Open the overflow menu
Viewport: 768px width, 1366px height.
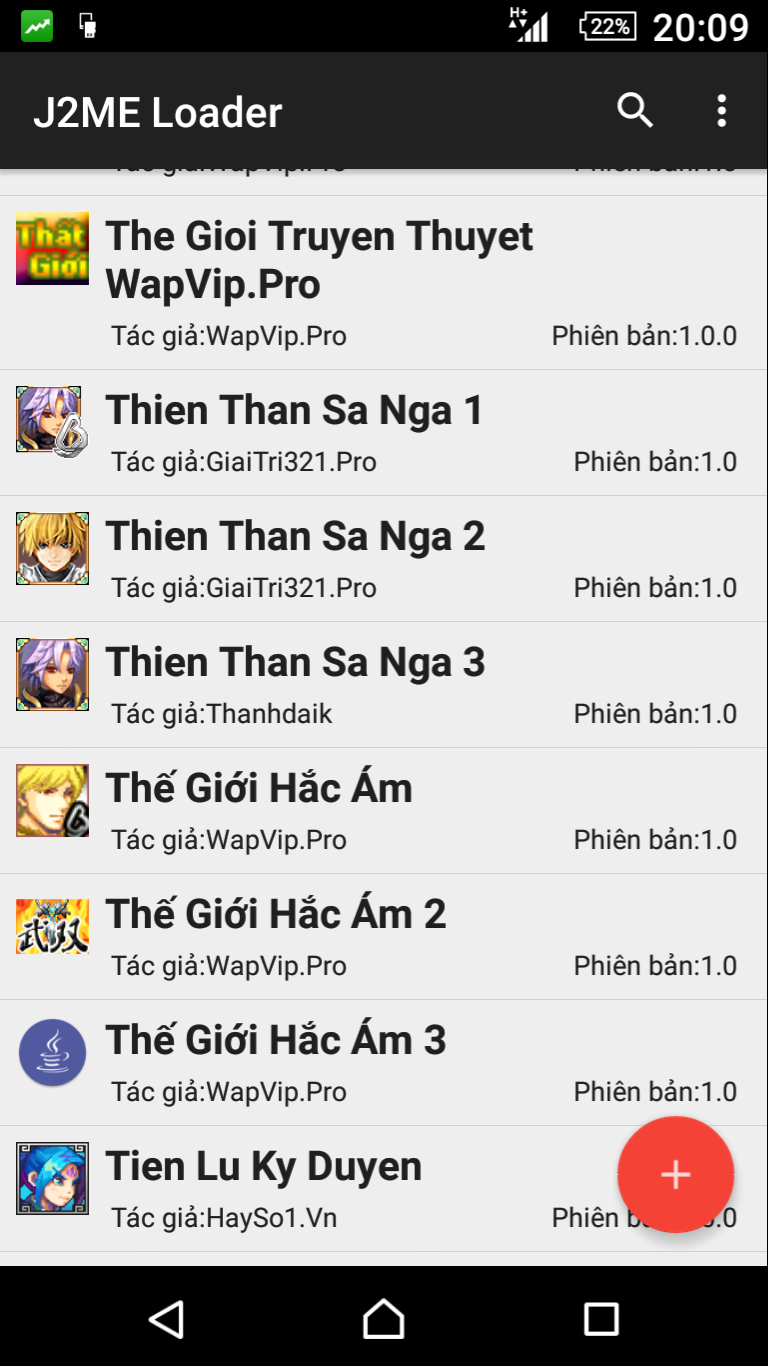pos(721,111)
